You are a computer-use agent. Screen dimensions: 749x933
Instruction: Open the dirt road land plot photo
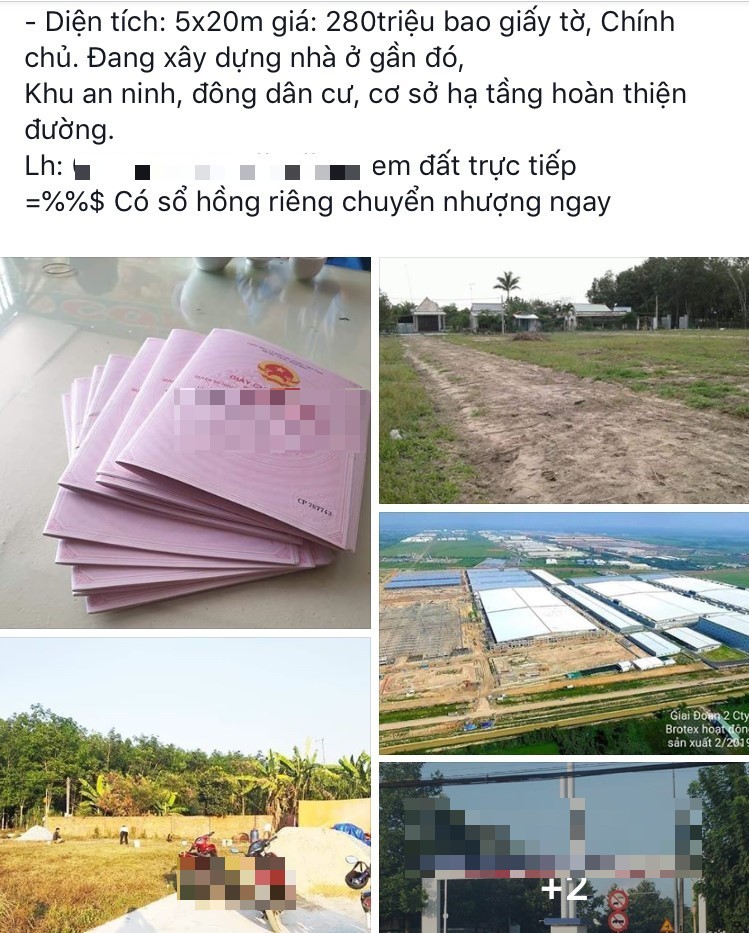pyautogui.click(x=563, y=380)
